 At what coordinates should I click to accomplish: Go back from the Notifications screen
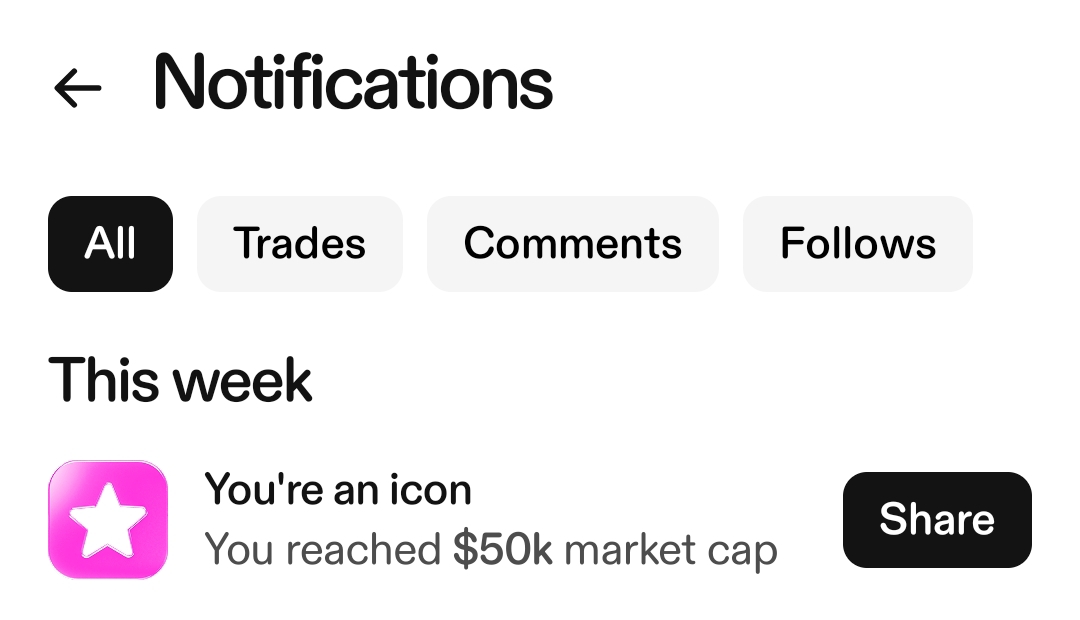pyautogui.click(x=78, y=88)
